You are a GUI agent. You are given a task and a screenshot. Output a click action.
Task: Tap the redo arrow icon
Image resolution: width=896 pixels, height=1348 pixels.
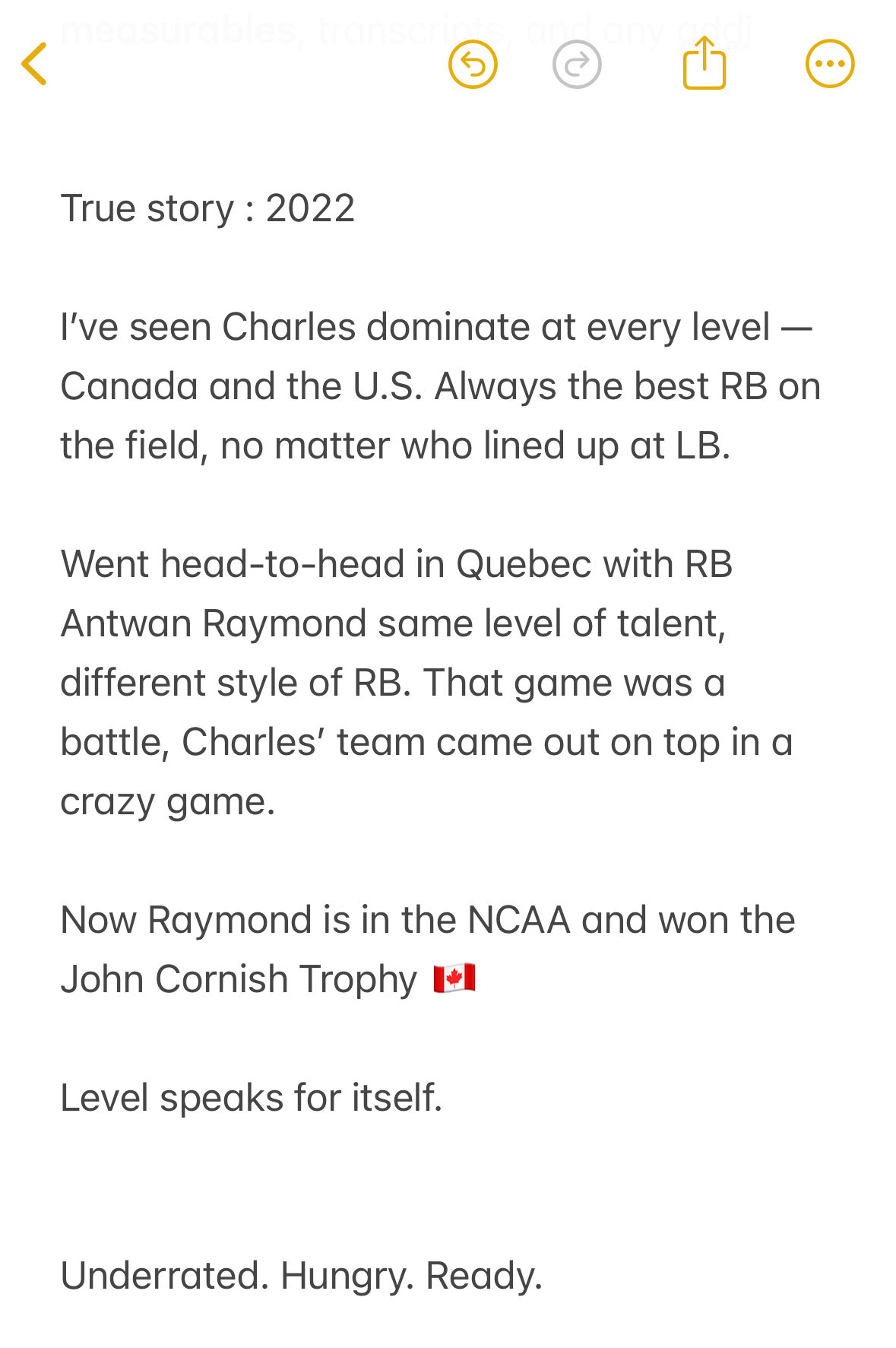(577, 65)
